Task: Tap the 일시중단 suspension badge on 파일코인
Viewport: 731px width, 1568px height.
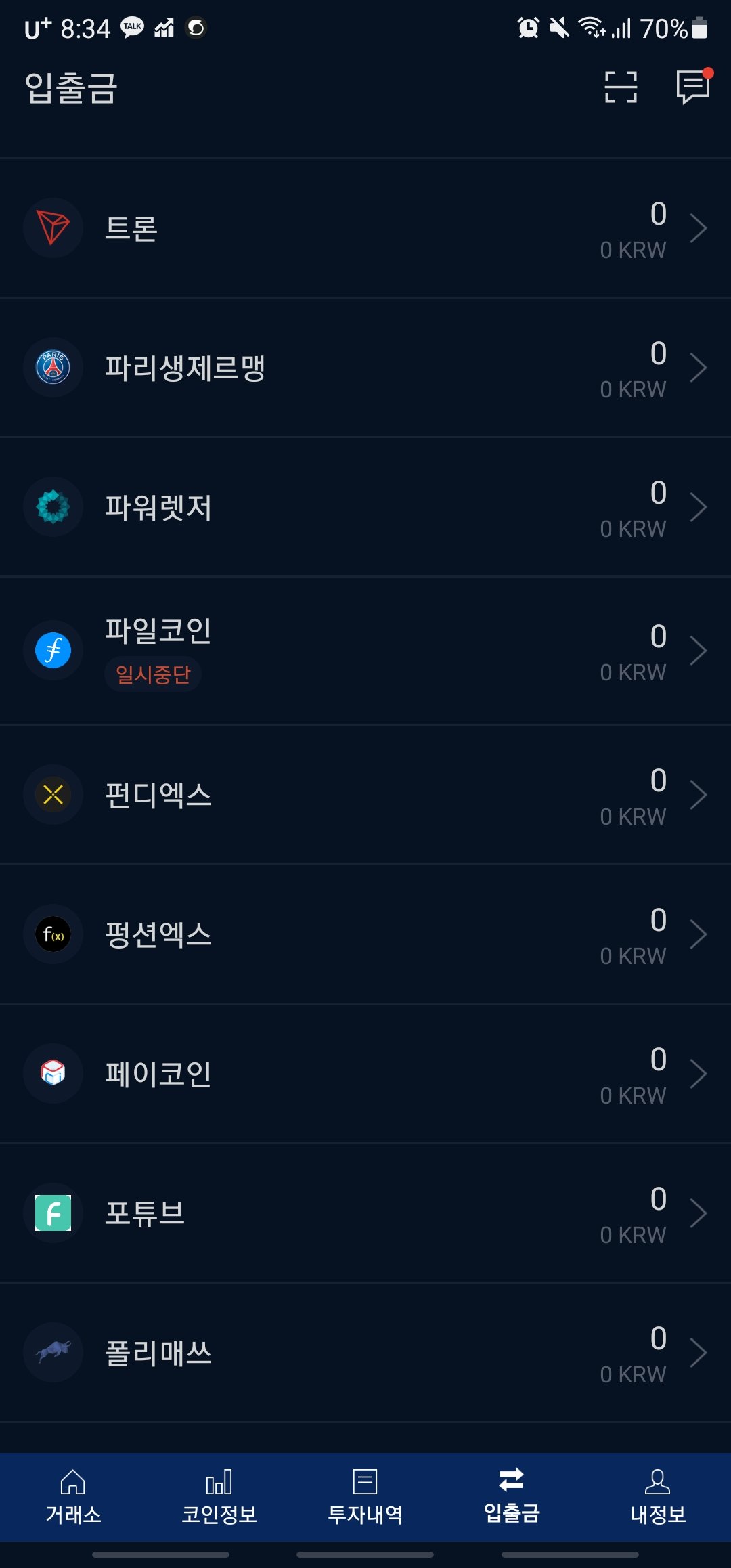Action: click(152, 674)
